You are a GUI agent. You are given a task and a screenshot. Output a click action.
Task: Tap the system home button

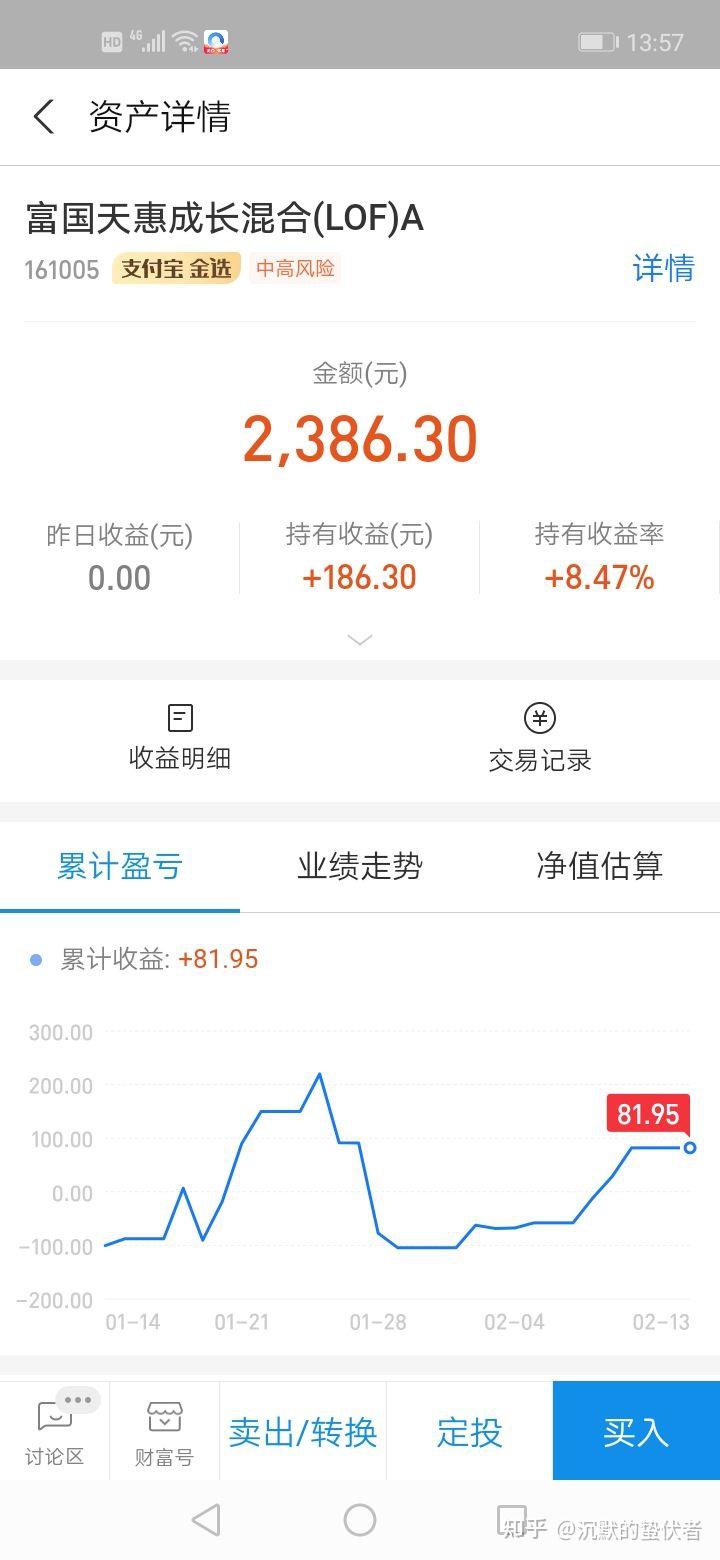[x=360, y=1520]
